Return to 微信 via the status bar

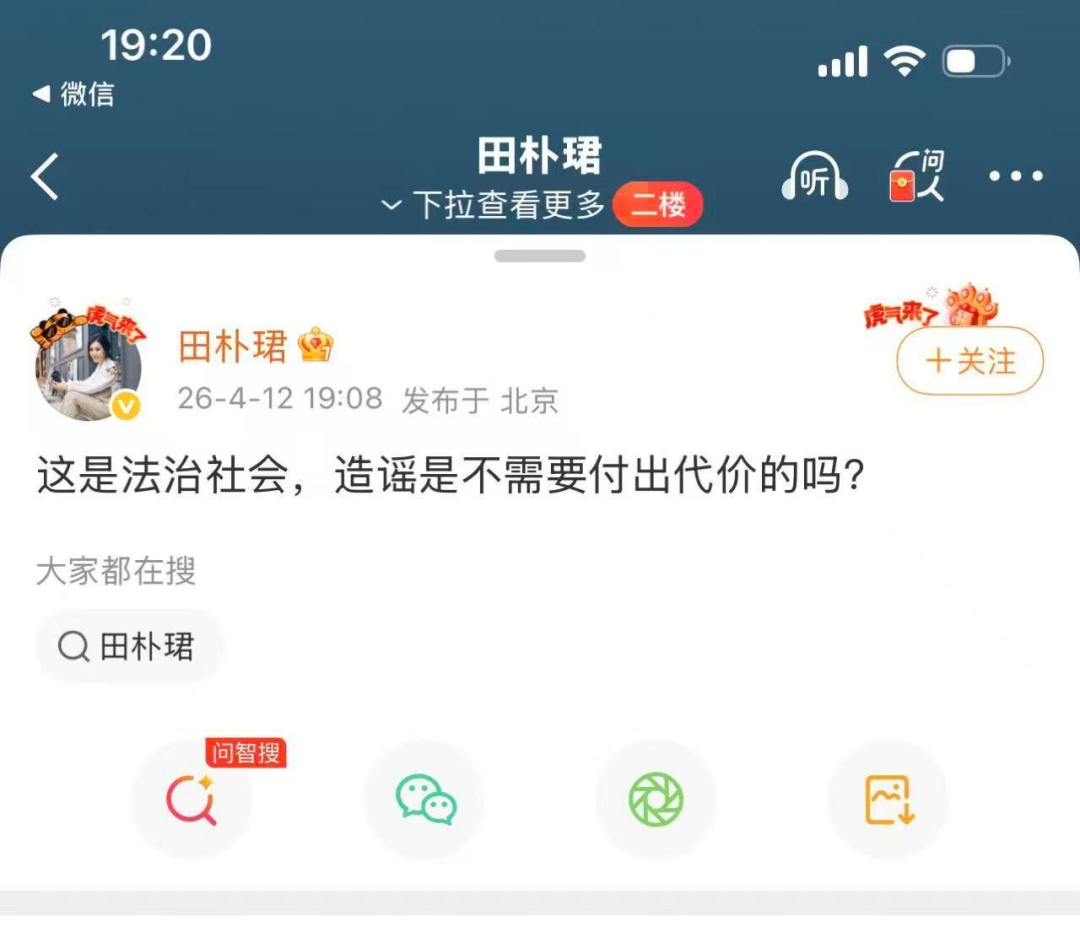tap(75, 94)
